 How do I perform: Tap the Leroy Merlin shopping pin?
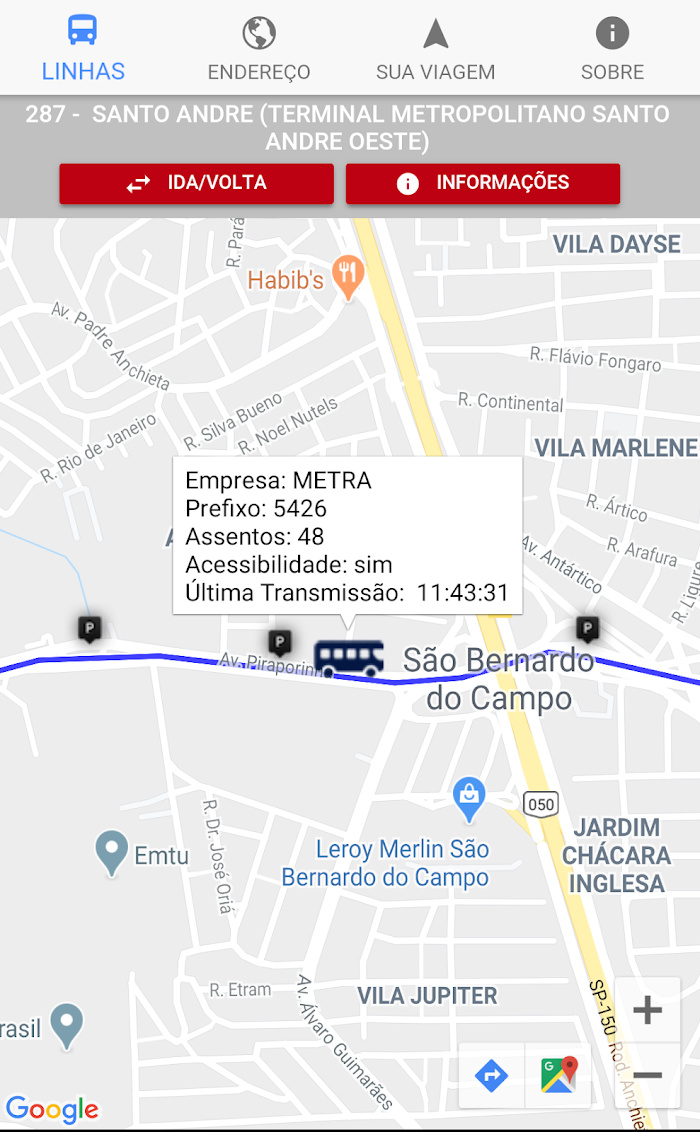(469, 799)
